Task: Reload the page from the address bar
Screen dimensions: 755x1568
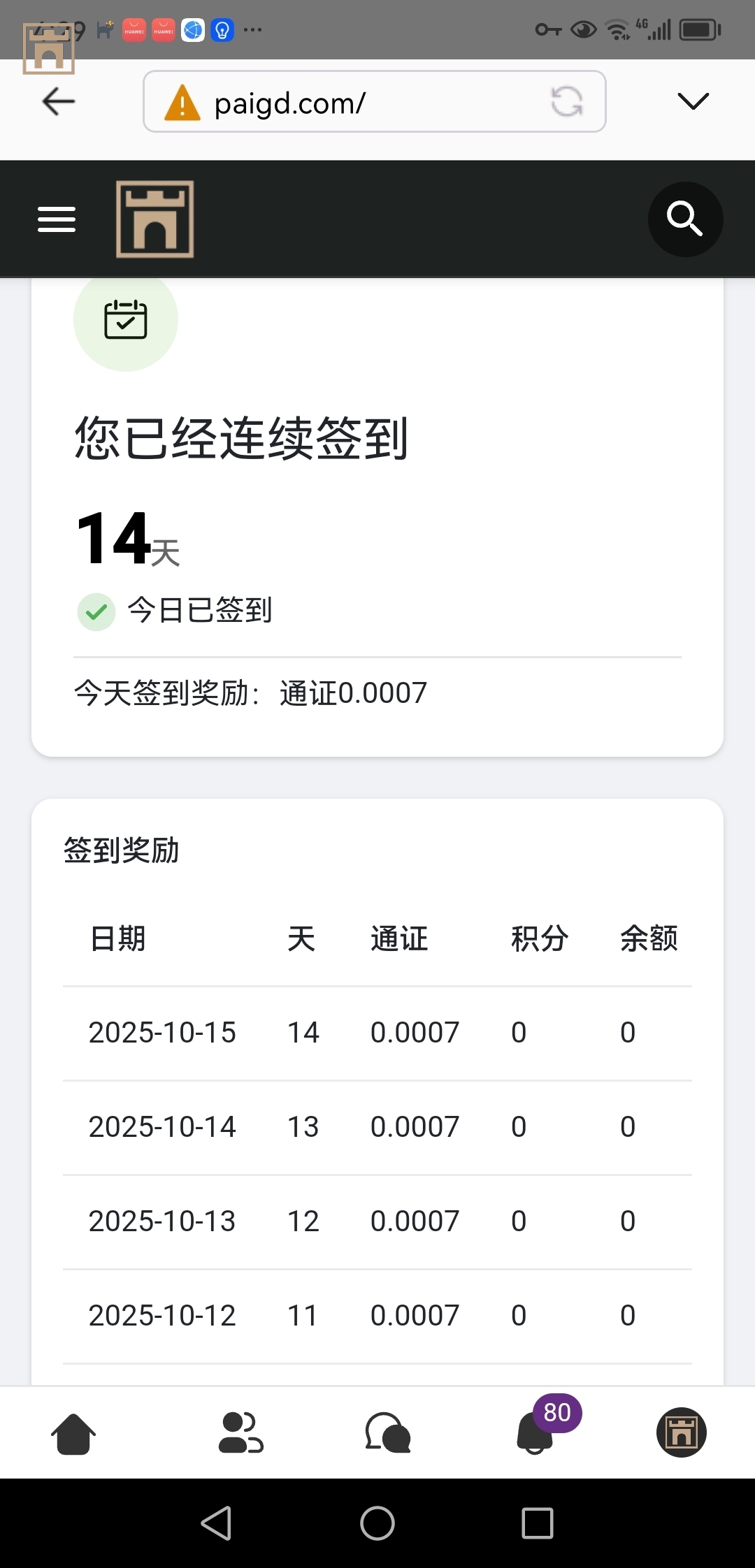Action: (x=566, y=102)
